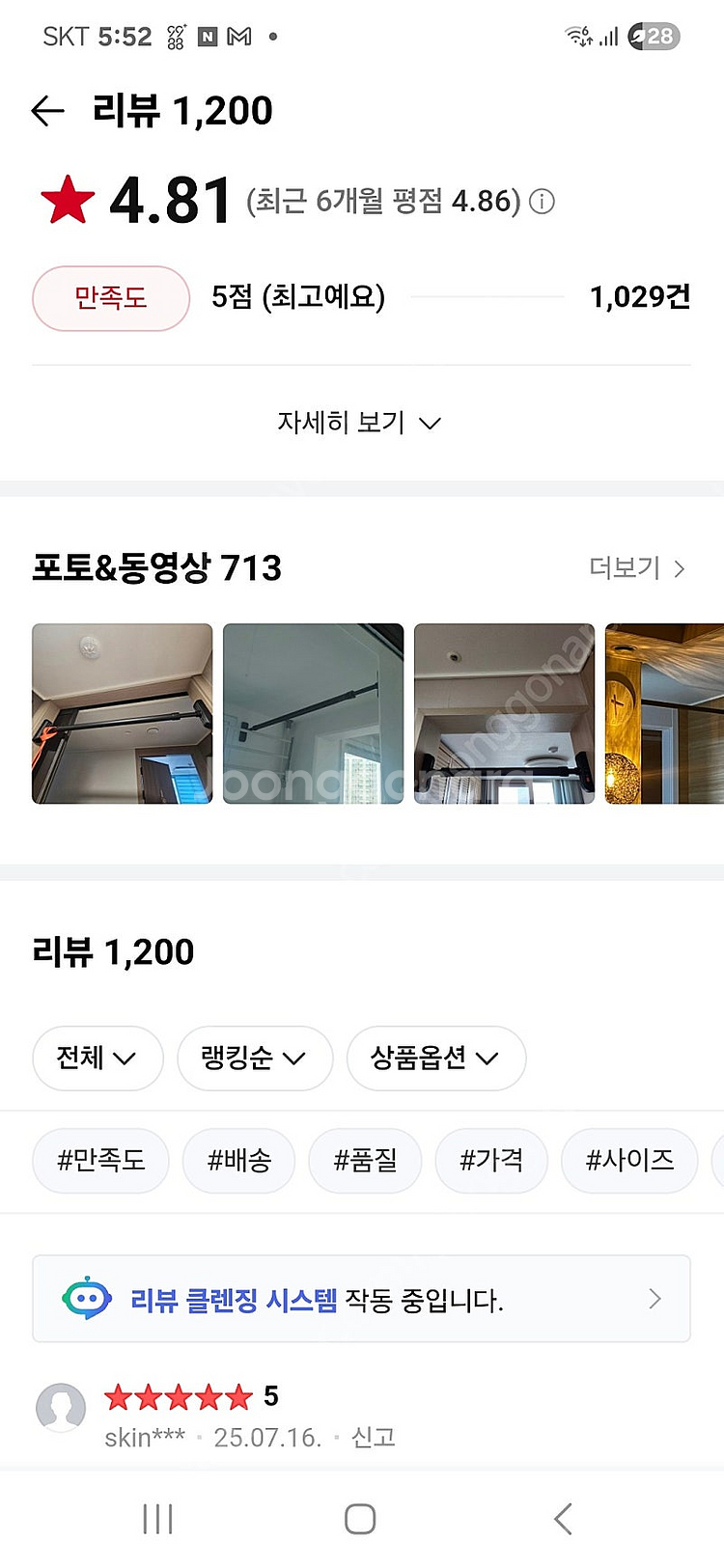The width and height of the screenshot is (724, 1568).
Task: View the second review photo
Action: point(313,713)
